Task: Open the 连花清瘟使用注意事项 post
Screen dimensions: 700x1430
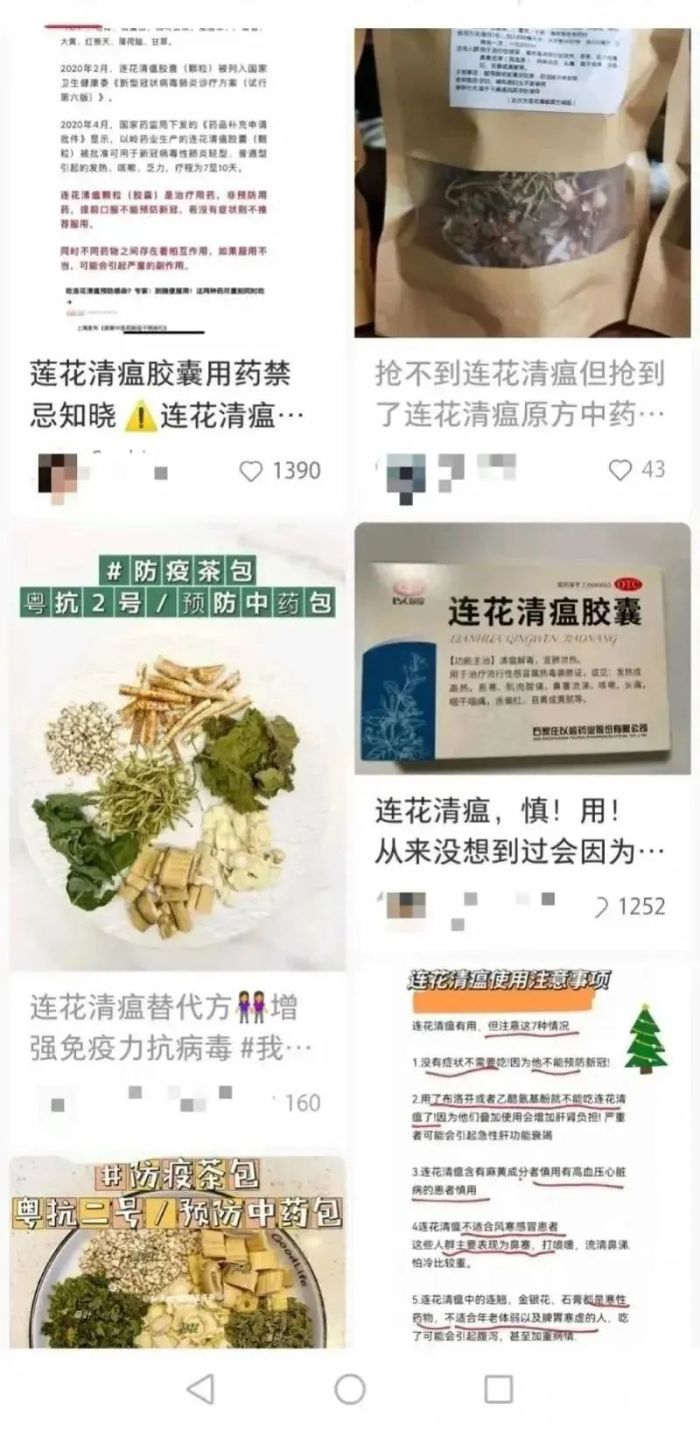Action: click(x=522, y=1150)
